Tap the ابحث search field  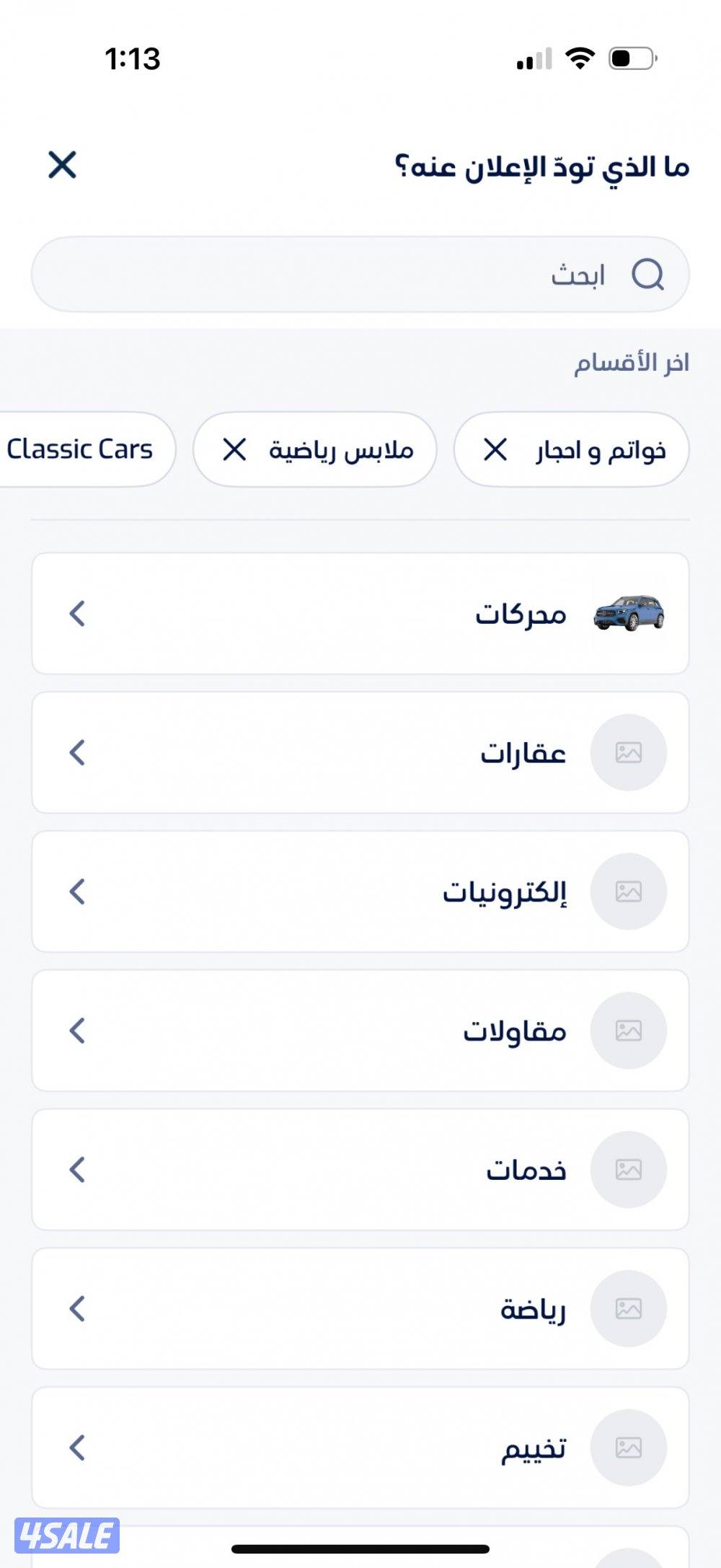point(360,275)
